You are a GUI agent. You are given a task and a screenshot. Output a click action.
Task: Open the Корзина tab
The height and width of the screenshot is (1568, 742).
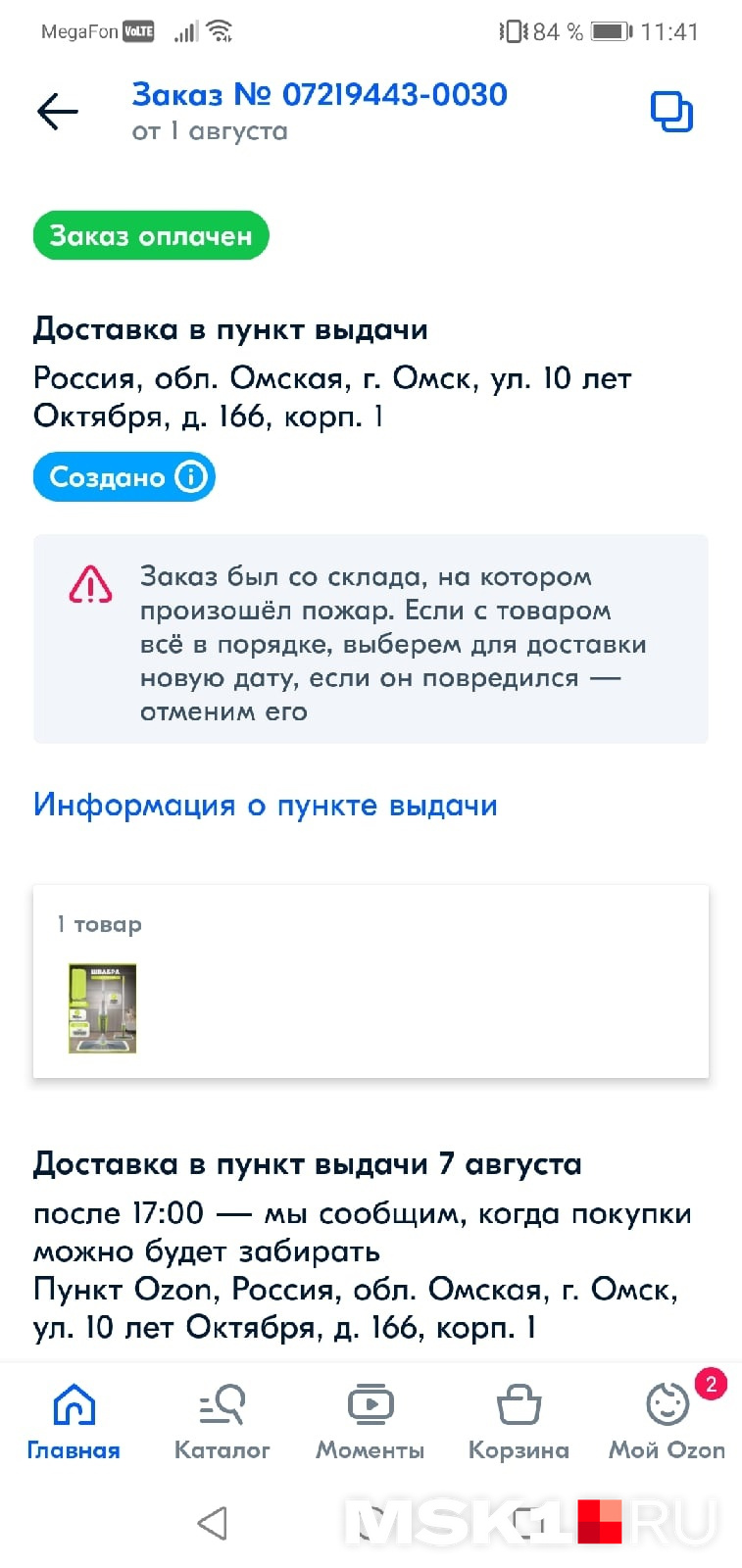519,1421
